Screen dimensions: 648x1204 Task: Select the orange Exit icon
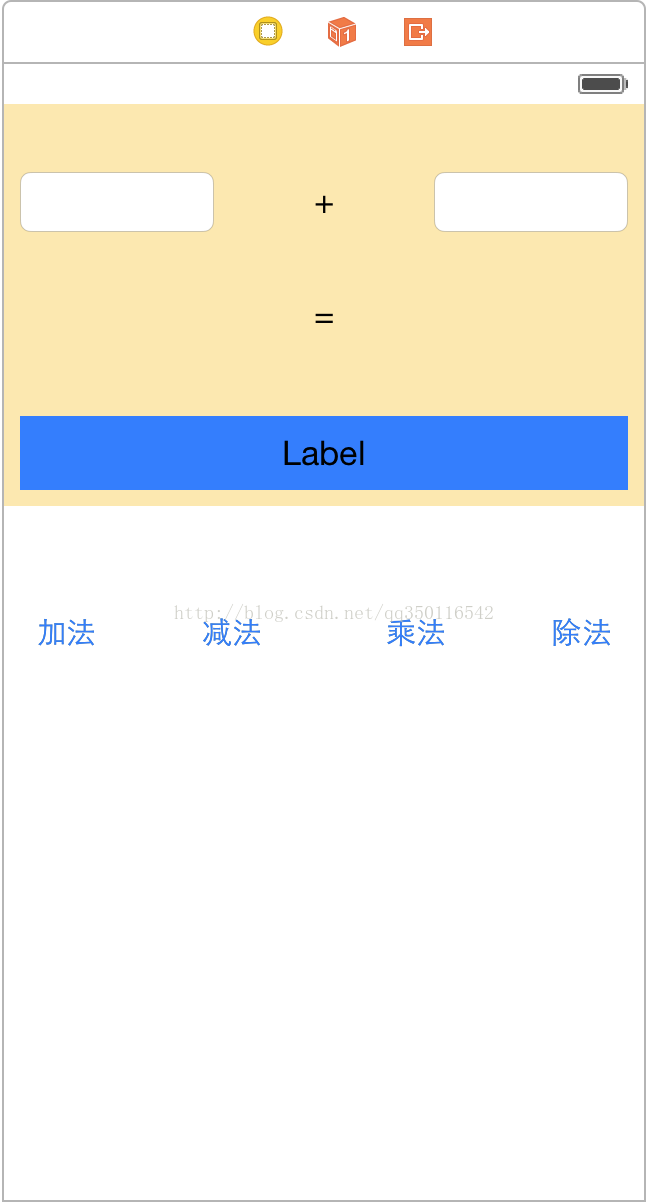(418, 32)
